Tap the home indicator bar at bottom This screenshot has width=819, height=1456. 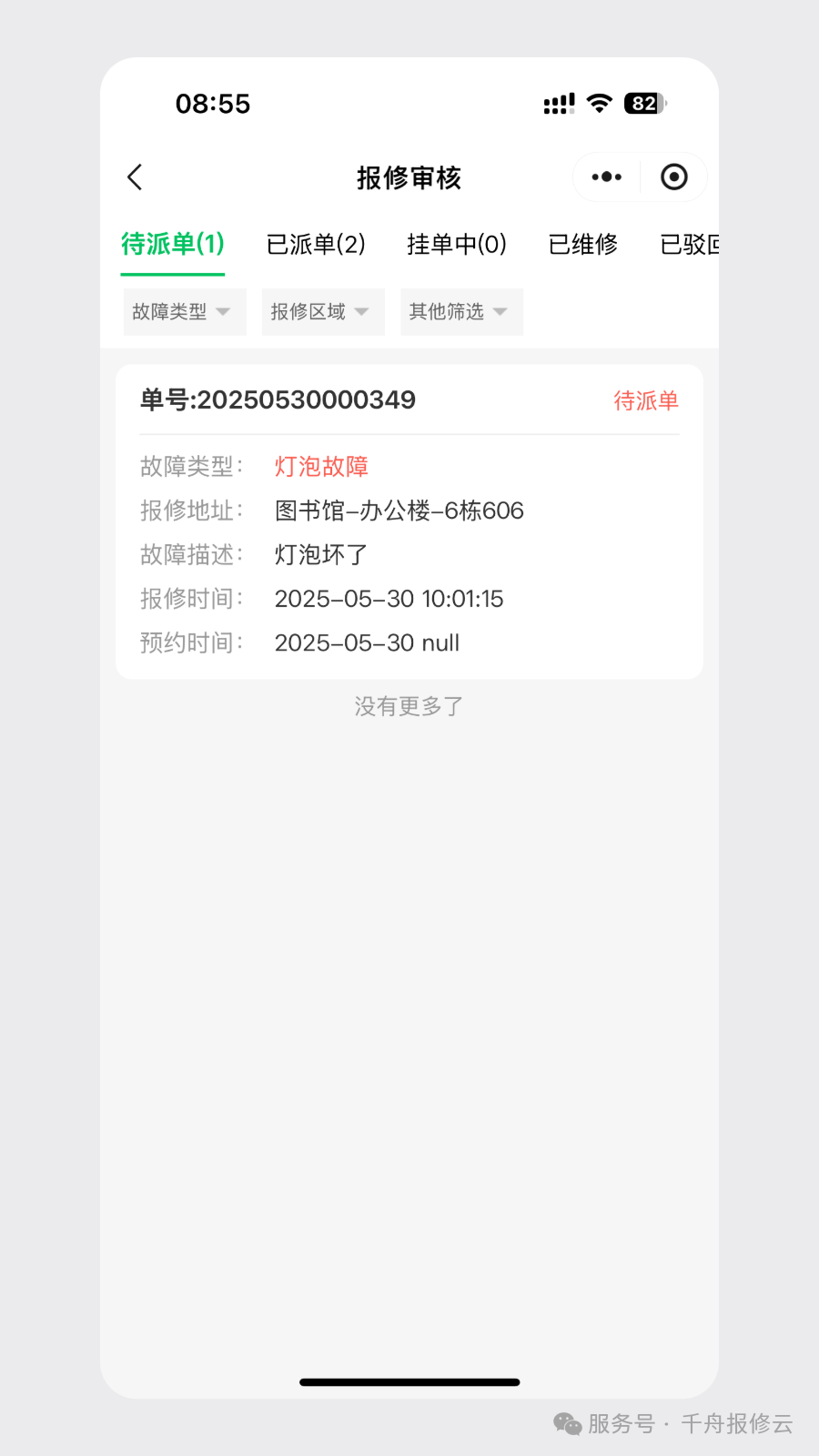[409, 1382]
